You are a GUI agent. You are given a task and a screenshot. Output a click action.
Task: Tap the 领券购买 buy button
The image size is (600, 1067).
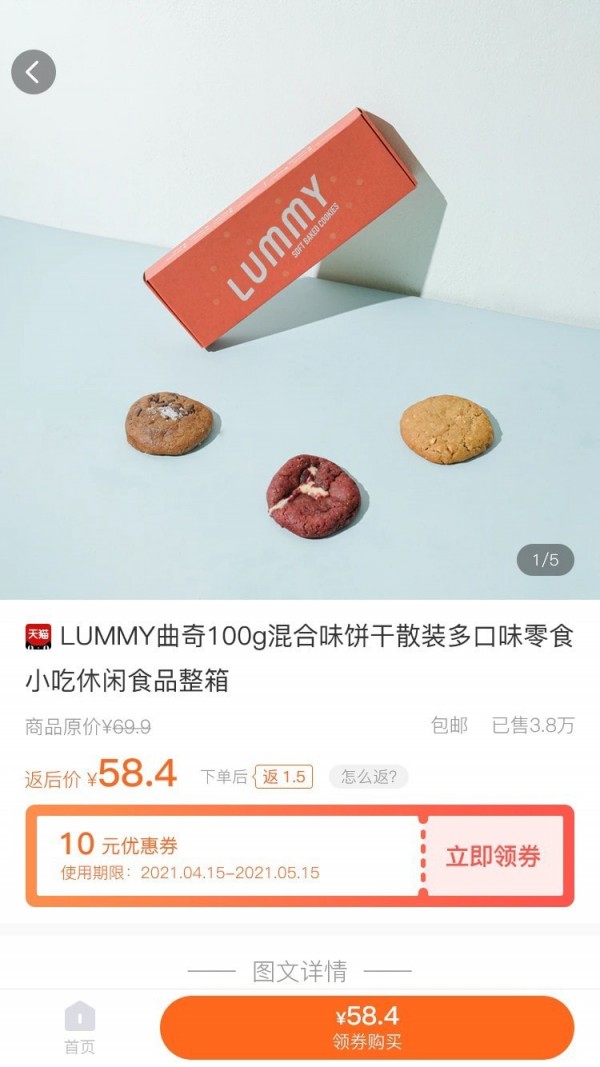tap(367, 1027)
